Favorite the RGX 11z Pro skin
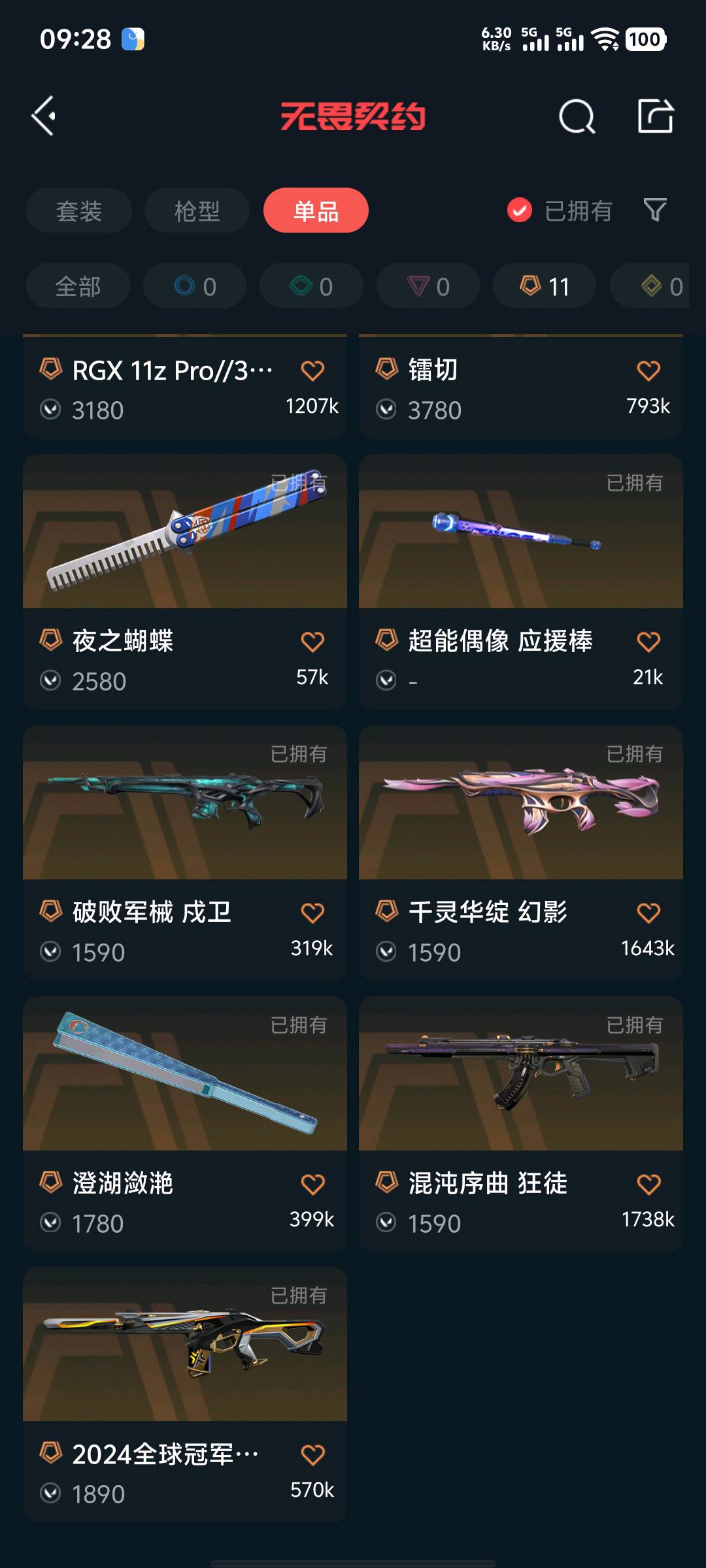 click(x=312, y=370)
